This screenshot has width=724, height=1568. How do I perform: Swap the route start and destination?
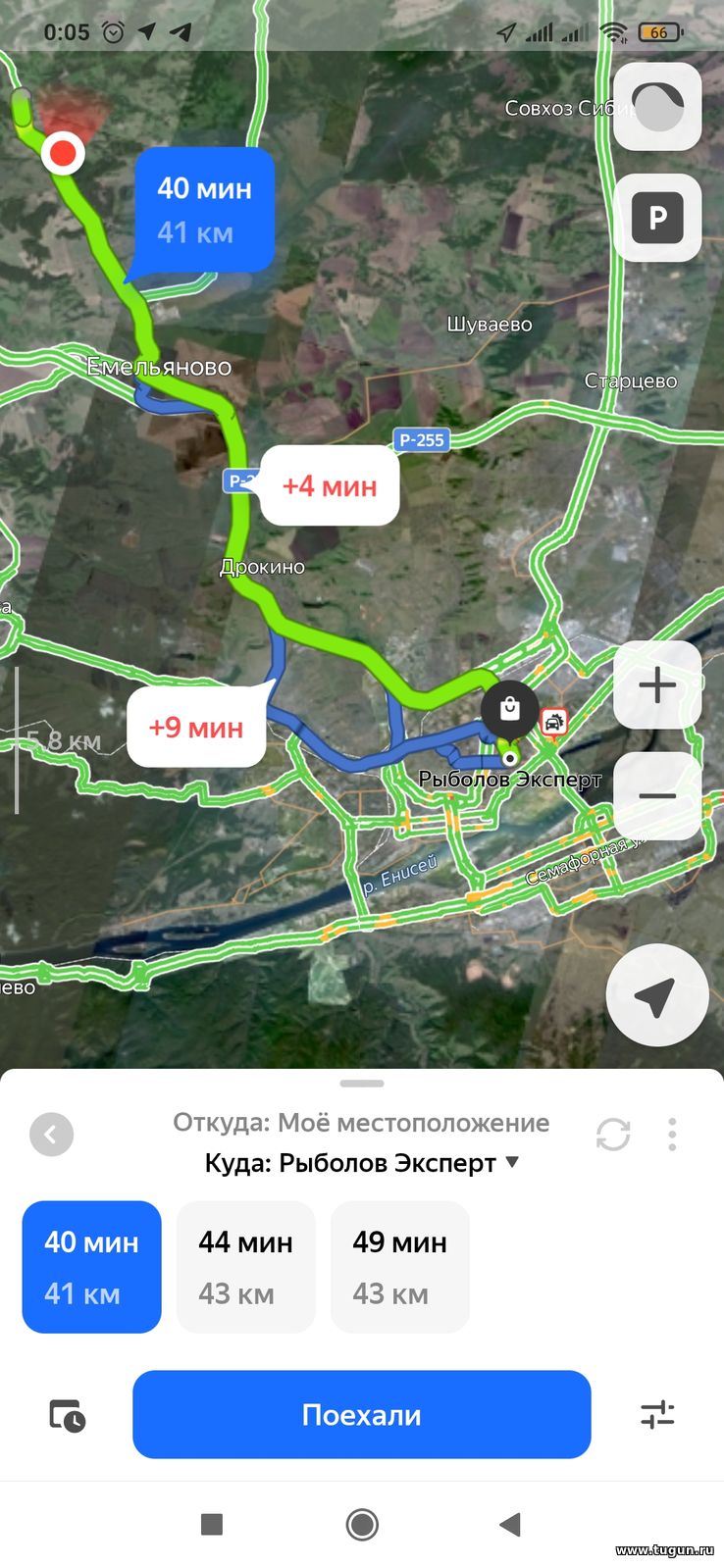[613, 1135]
